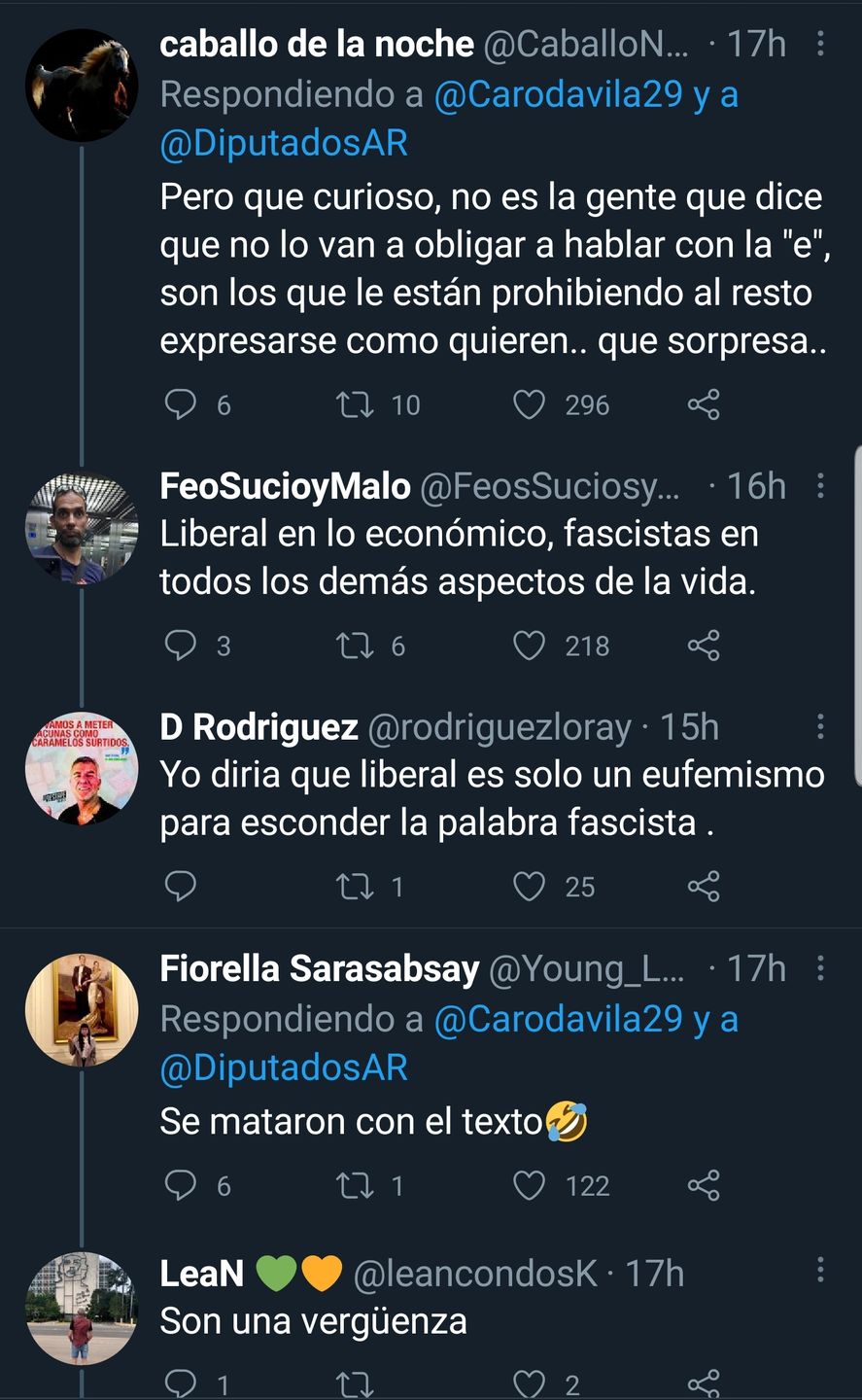Open the @DiputadosAR profile link
The height and width of the screenshot is (1400, 862).
click(283, 142)
